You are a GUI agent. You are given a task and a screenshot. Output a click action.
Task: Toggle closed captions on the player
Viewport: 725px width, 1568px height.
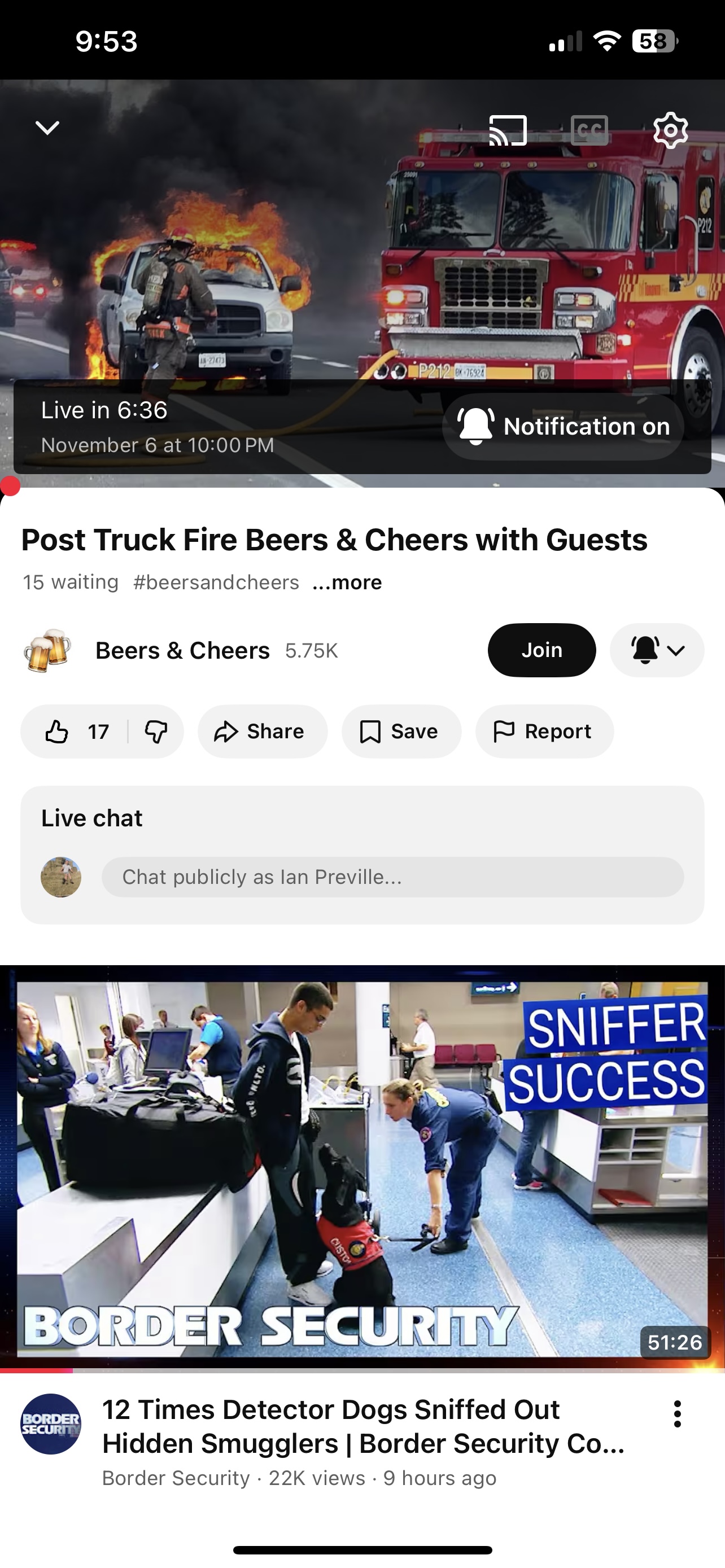tap(589, 130)
